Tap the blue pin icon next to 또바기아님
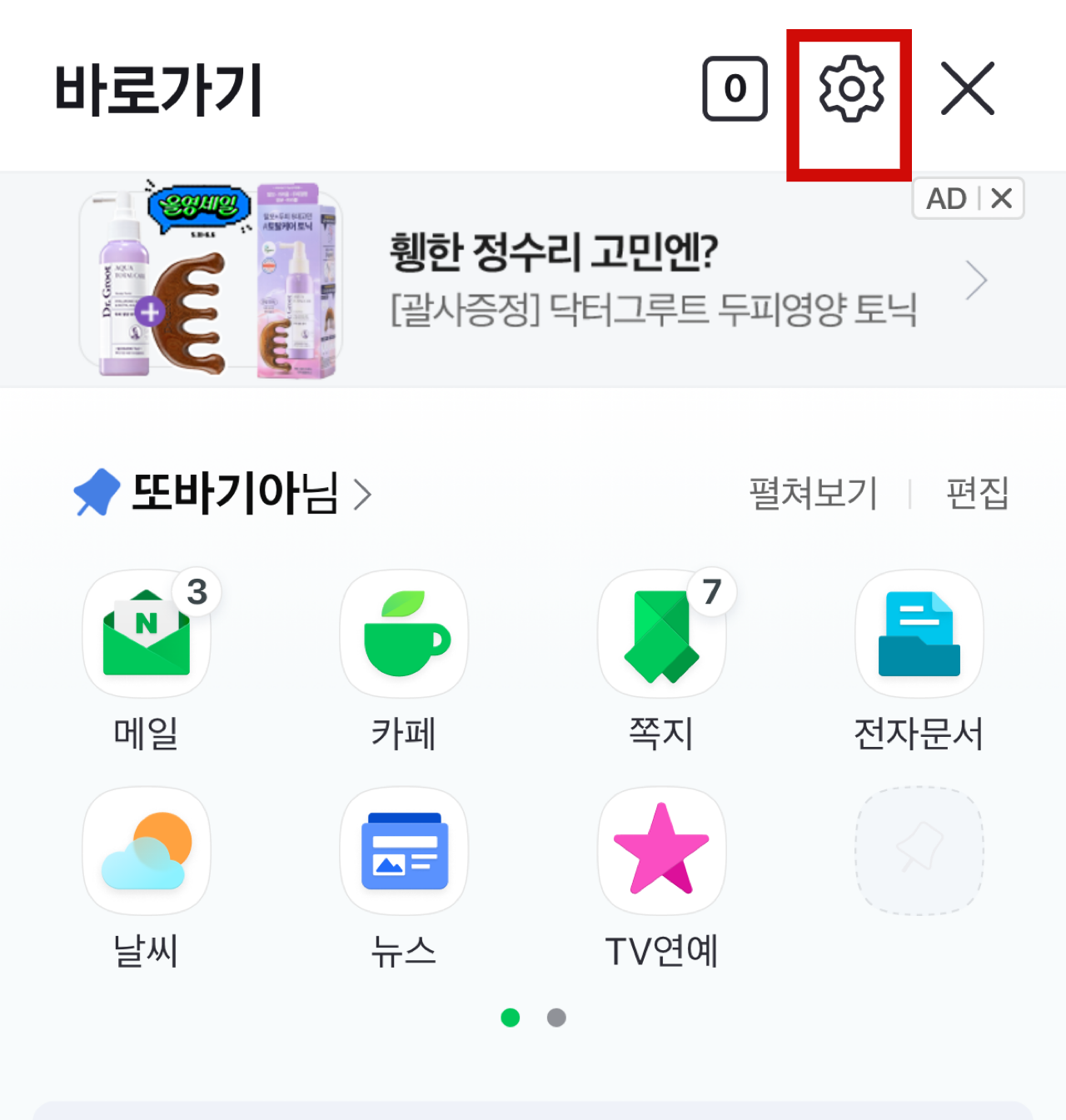 click(x=94, y=493)
